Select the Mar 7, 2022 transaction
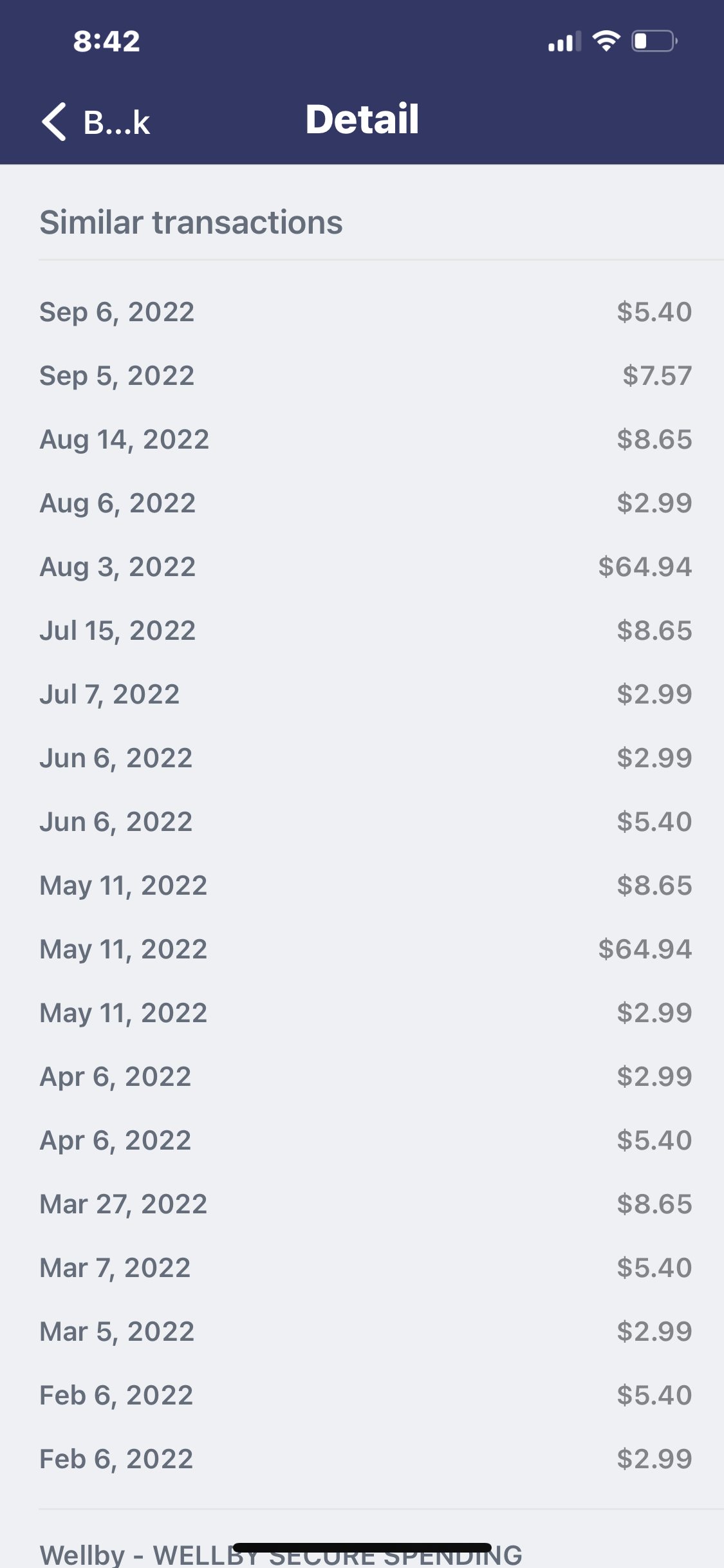This screenshot has width=724, height=1568. [x=362, y=1267]
